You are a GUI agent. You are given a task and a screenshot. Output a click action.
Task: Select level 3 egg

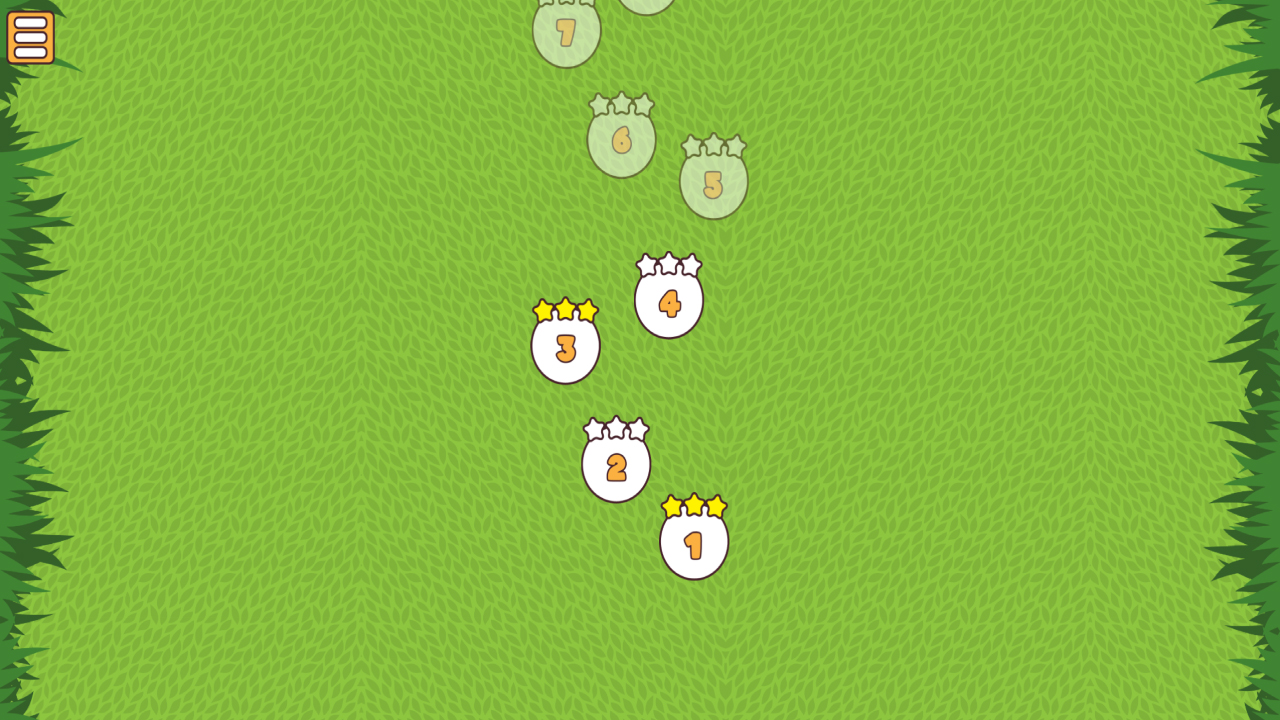click(565, 347)
